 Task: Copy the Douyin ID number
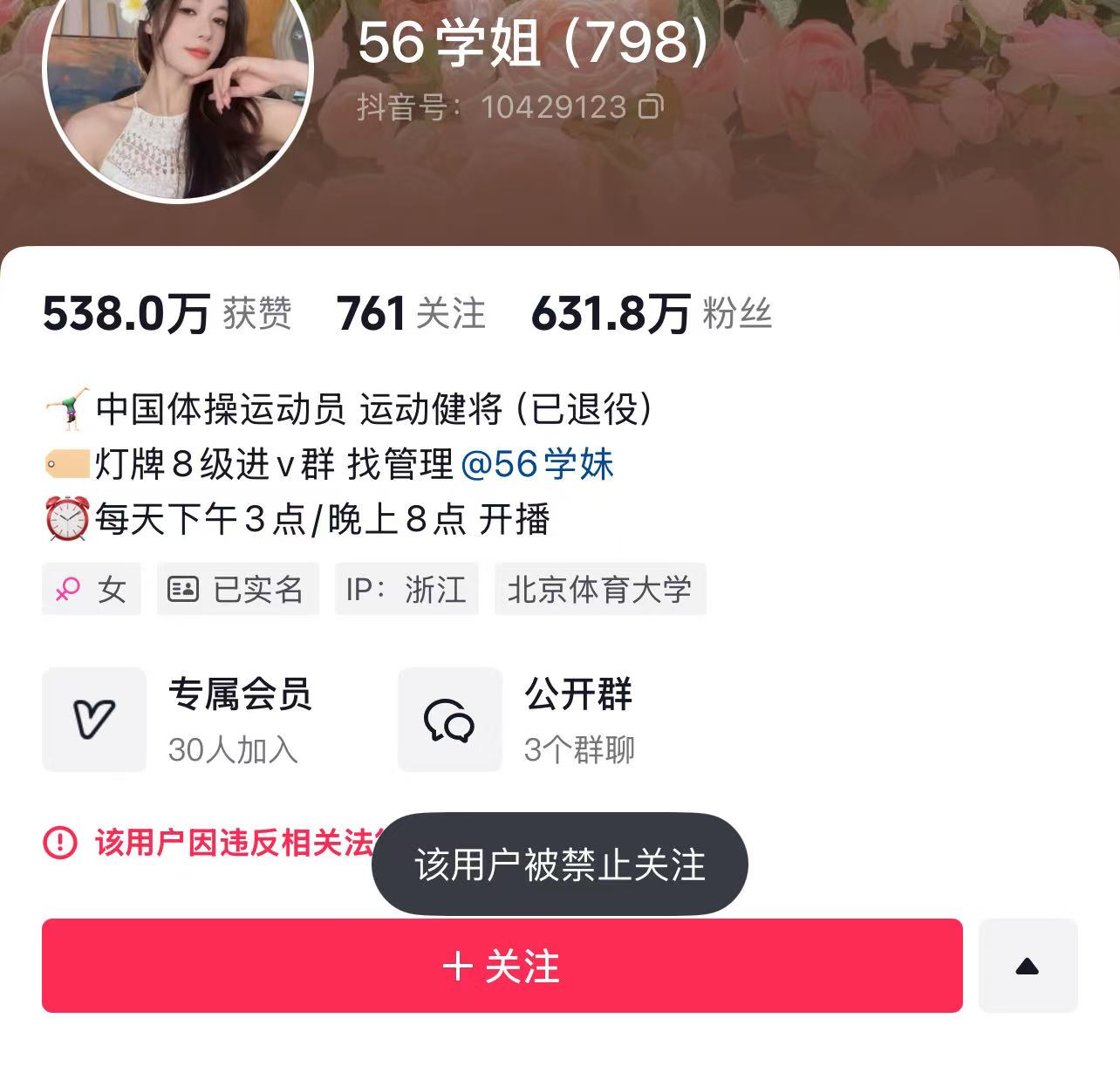pyautogui.click(x=651, y=107)
